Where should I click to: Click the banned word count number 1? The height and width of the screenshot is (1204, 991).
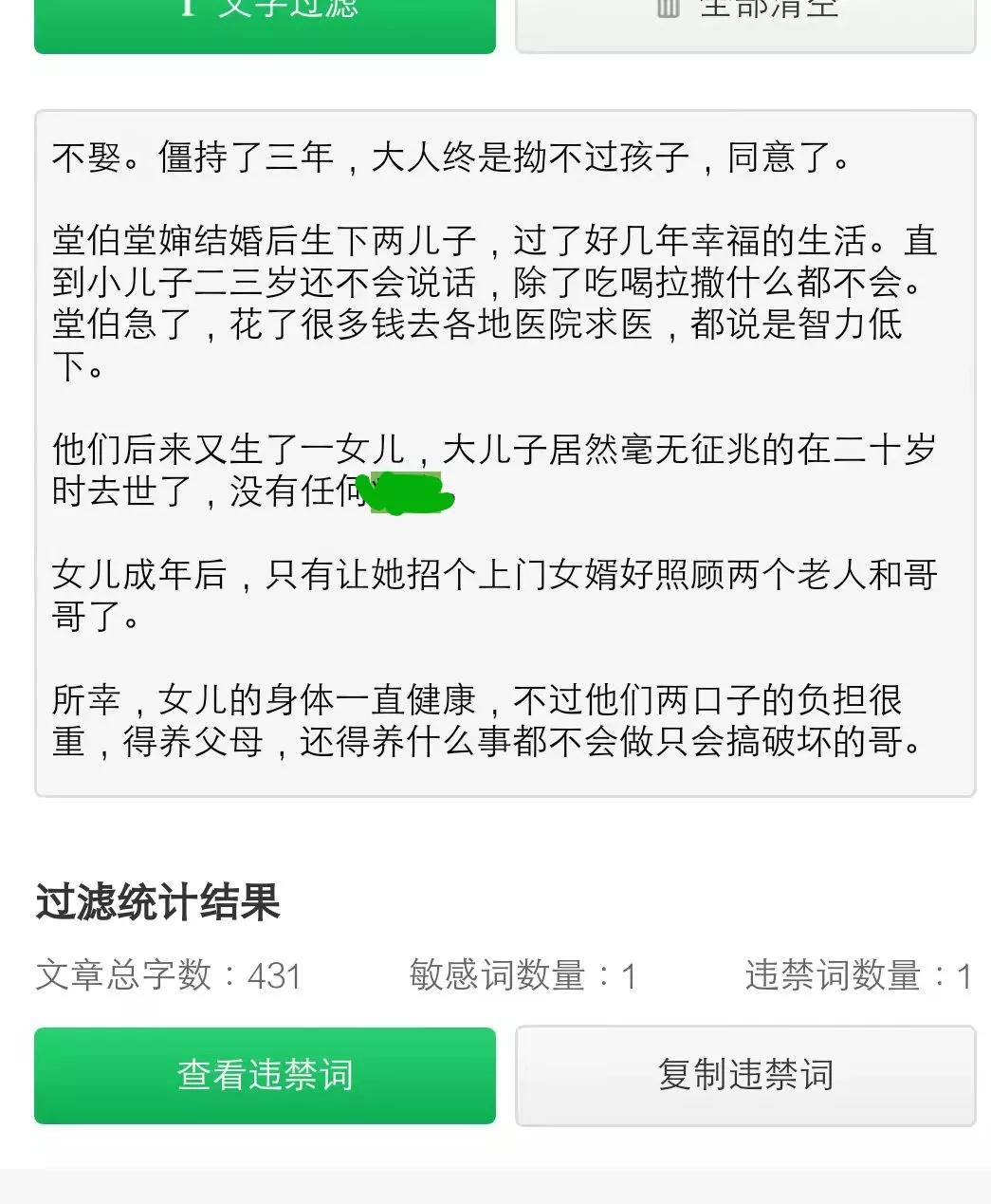point(967,974)
